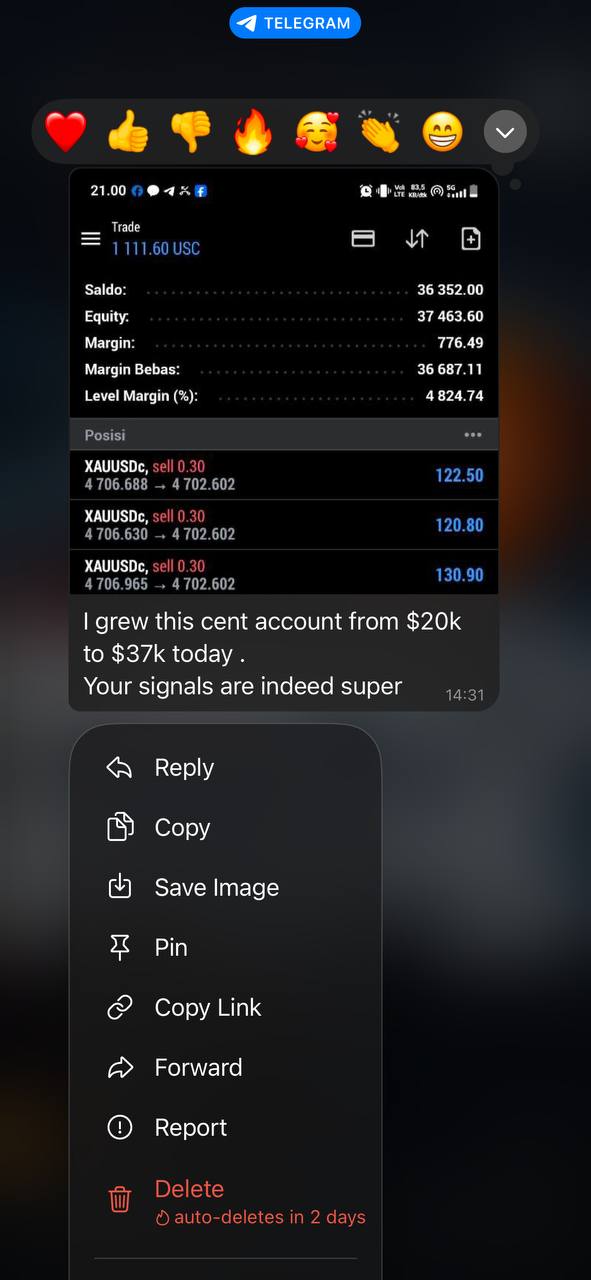React with the grinning face emoji
Screen dimensions: 591x1280
(x=442, y=131)
